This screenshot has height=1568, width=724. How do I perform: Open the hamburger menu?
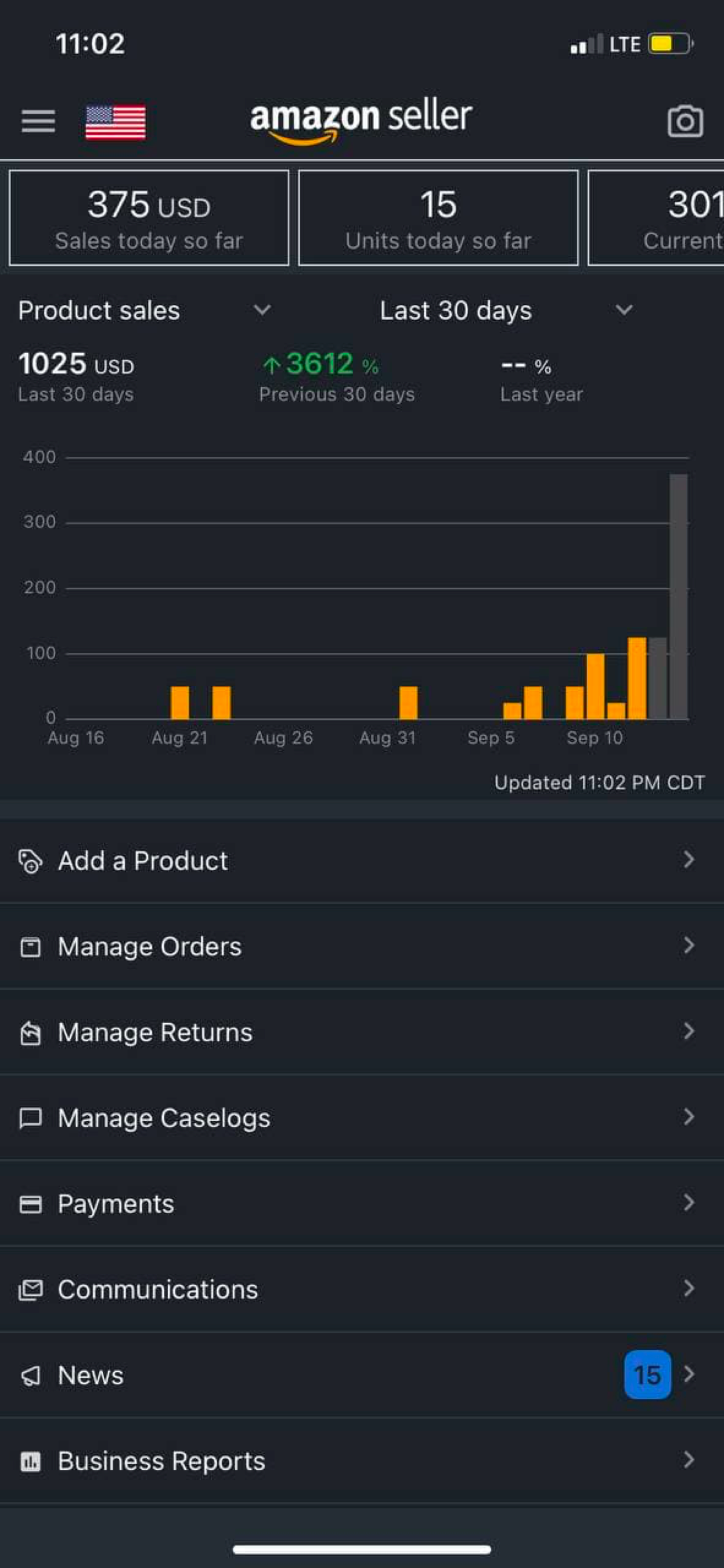coord(38,121)
